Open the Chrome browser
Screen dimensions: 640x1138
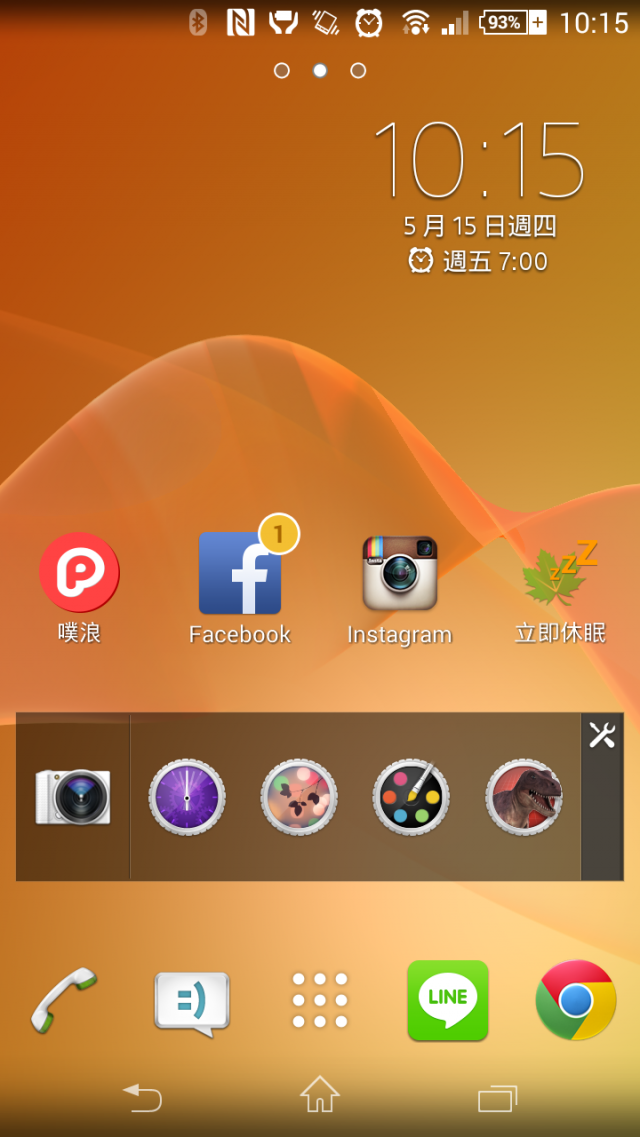tap(575, 1000)
